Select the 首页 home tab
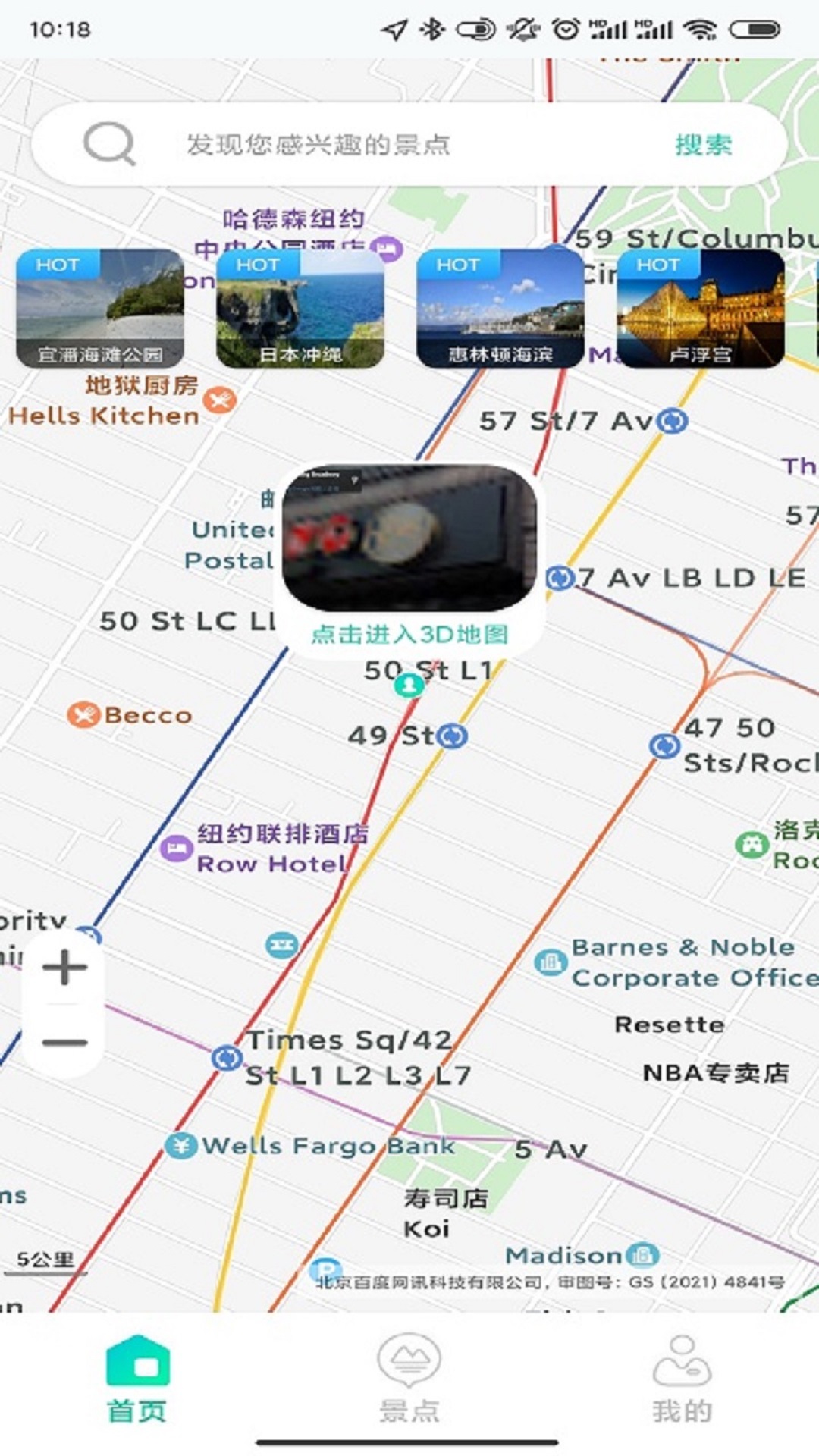Image resolution: width=819 pixels, height=1456 pixels. click(137, 1379)
